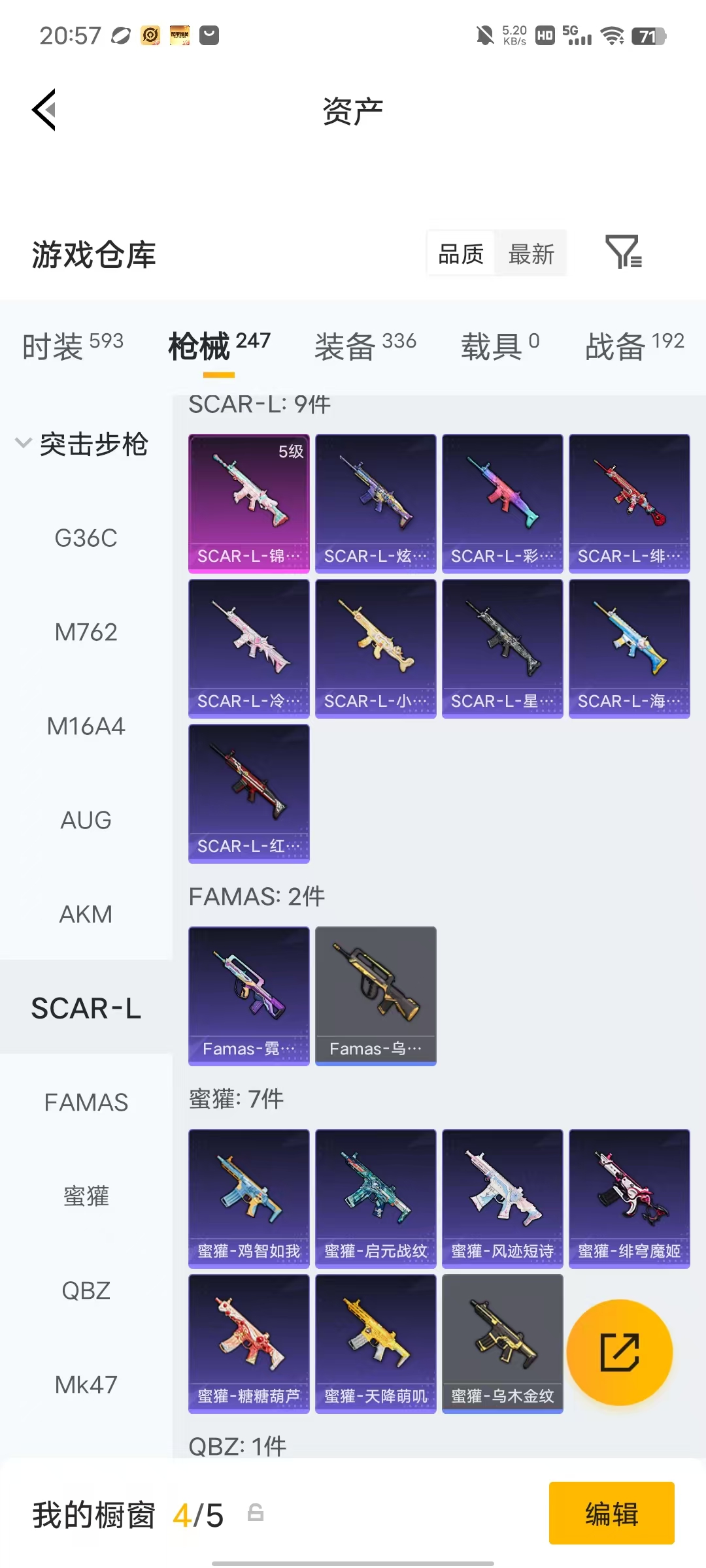Open the 蜜獾-天降萌叽 skin
706x1568 pixels.
pos(376,1343)
